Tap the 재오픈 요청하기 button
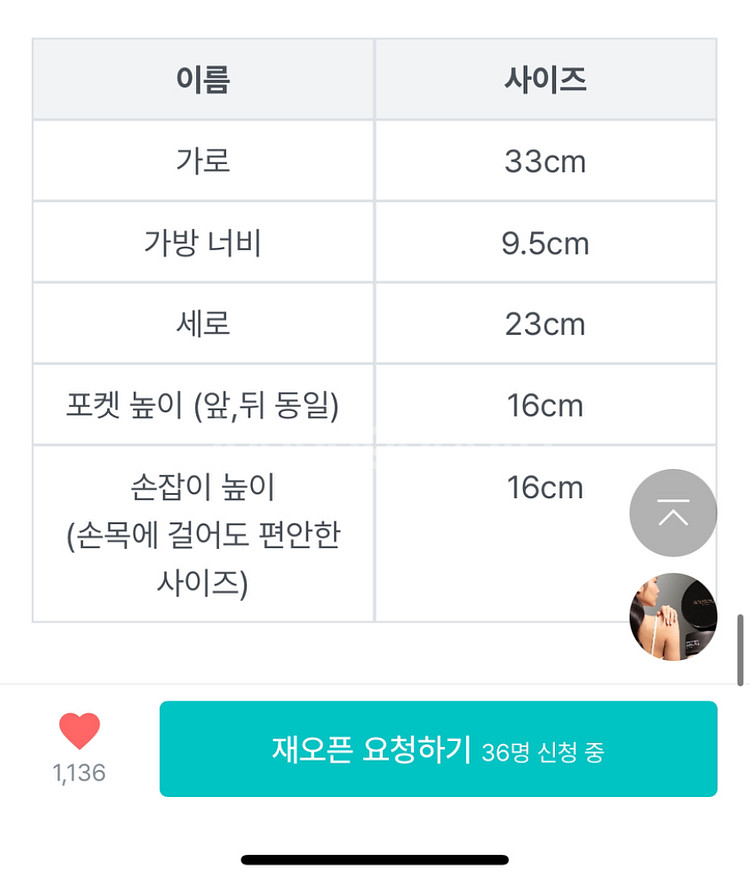Image resolution: width=750 pixels, height=882 pixels. [438, 749]
